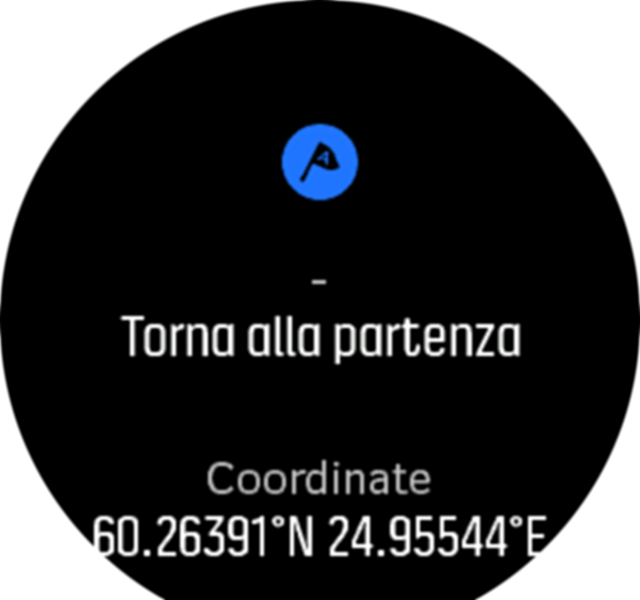The width and height of the screenshot is (640, 600).
Task: Select Torna alla partenza
Action: point(320,339)
